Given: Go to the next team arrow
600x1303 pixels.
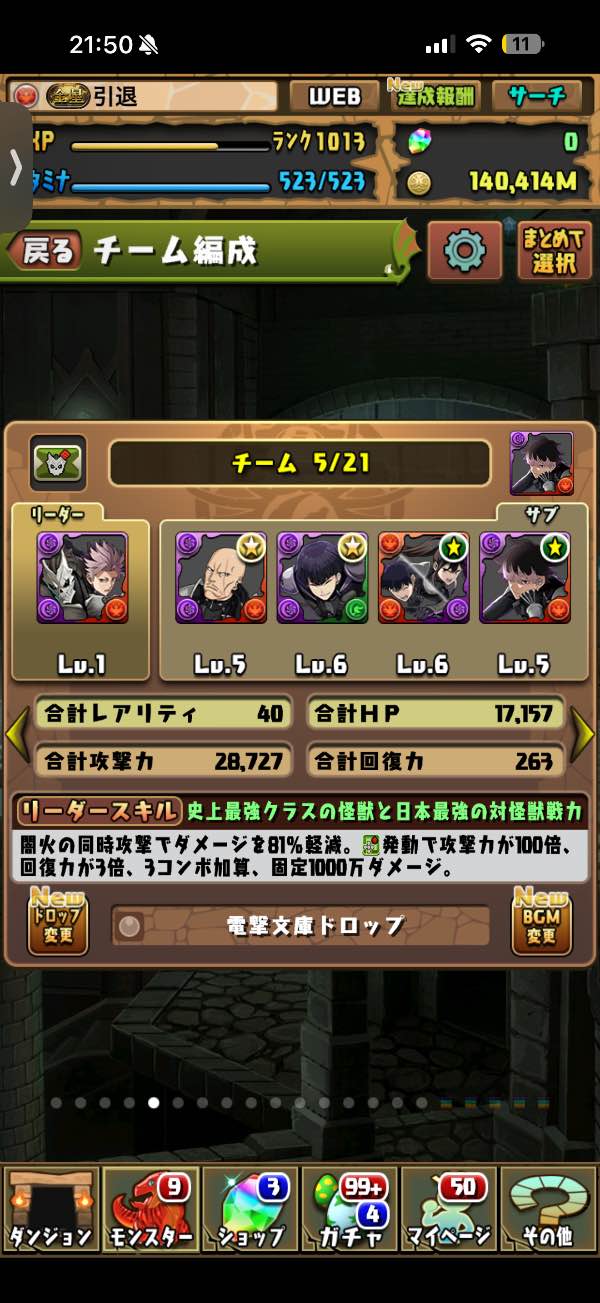Looking at the screenshot, I should point(583,737).
